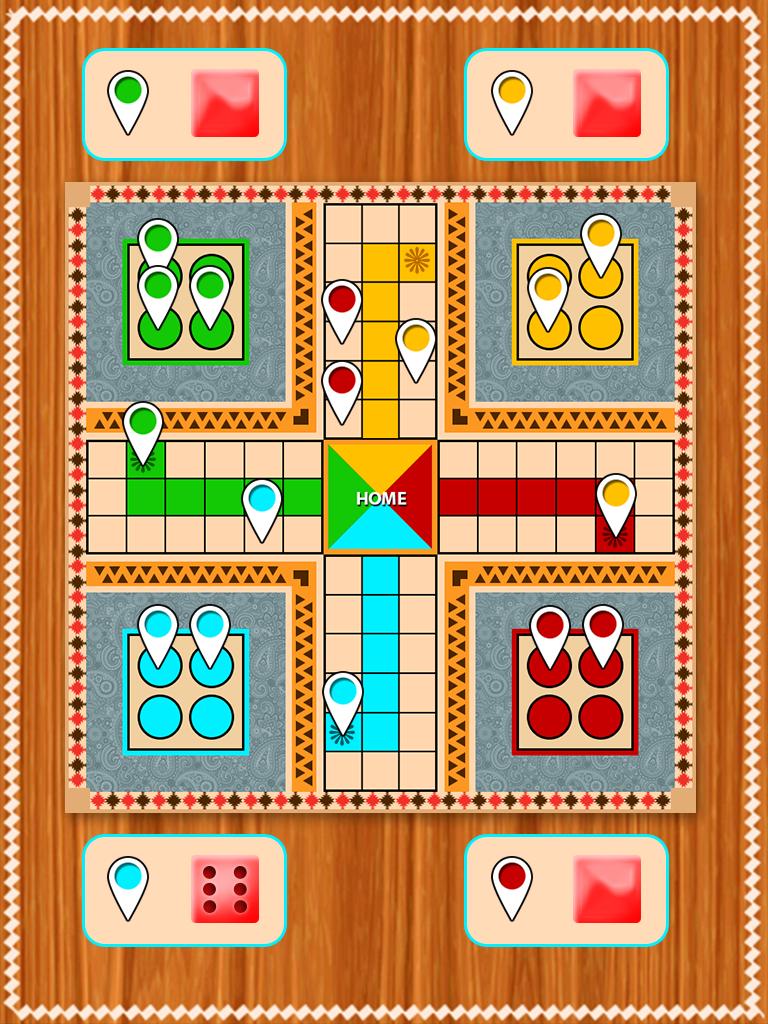Screen dimensions: 768x1024
Task: Tap the cyan player's dice showing six
Action: (x=225, y=889)
